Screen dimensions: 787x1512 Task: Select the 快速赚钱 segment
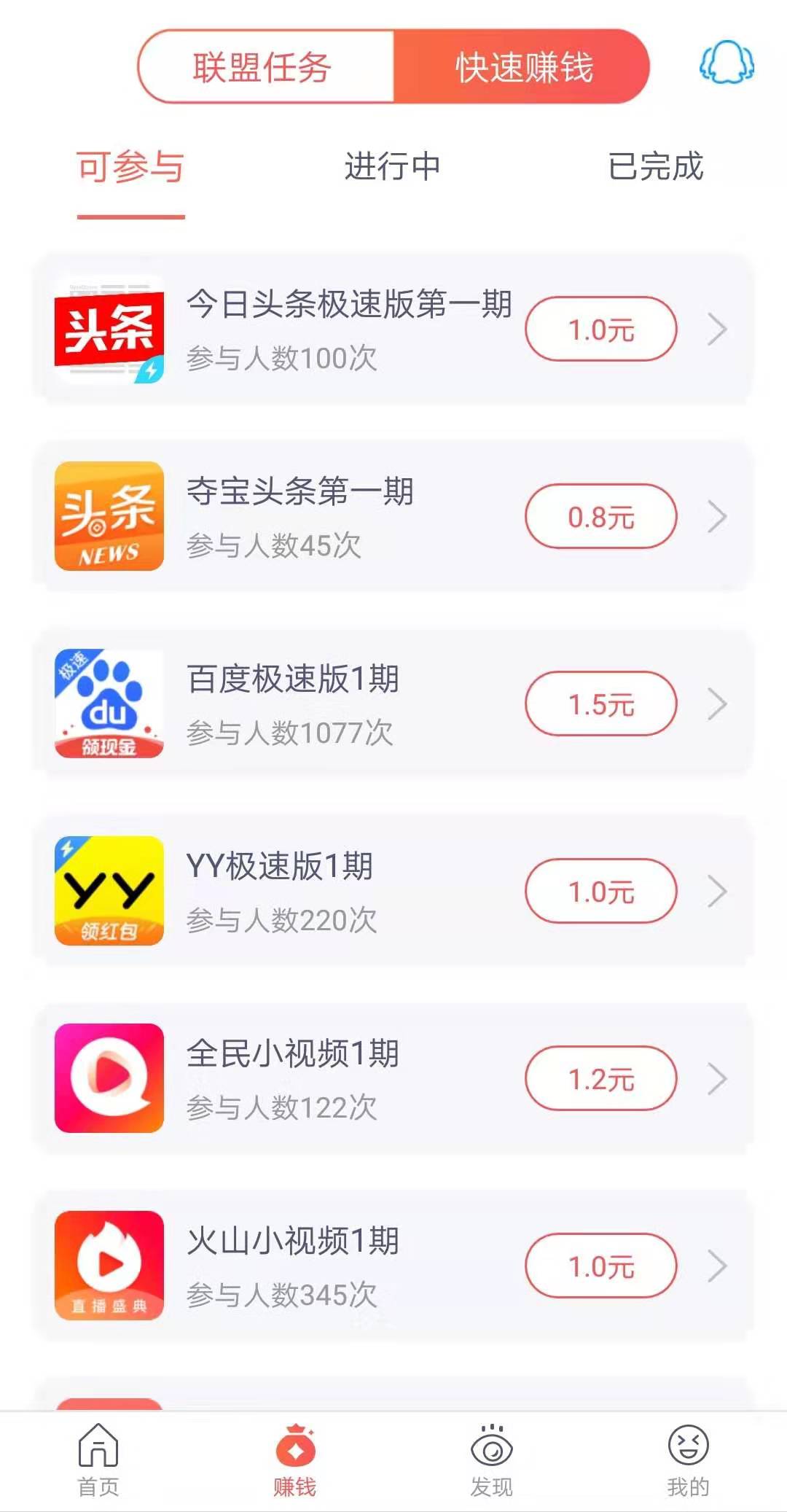(x=522, y=67)
